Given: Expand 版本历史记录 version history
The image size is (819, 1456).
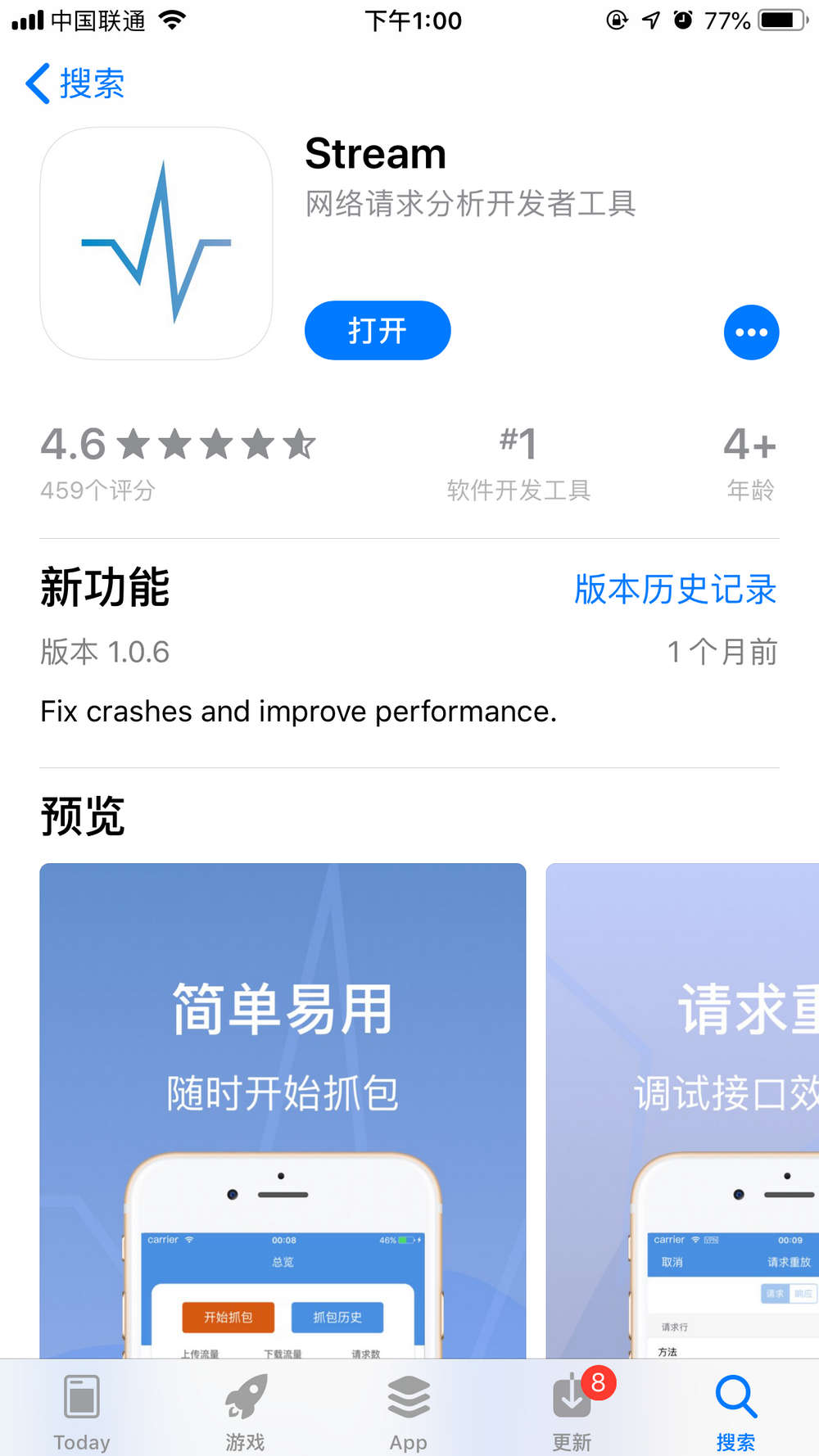Looking at the screenshot, I should (x=675, y=589).
